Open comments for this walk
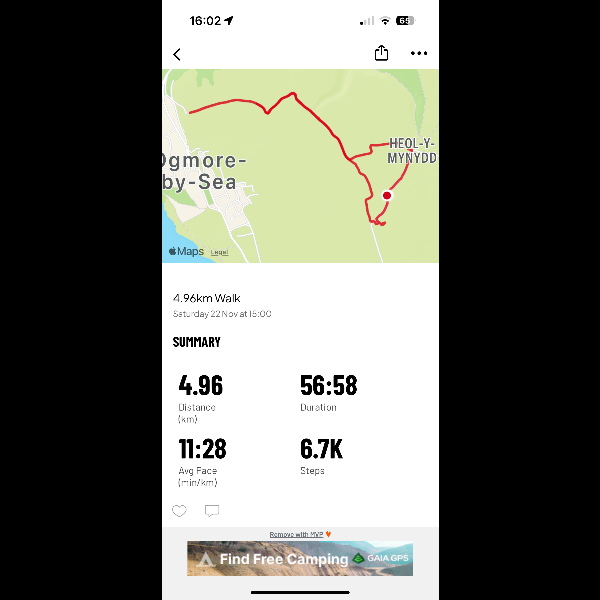Viewport: 600px width, 600px height. click(x=212, y=511)
